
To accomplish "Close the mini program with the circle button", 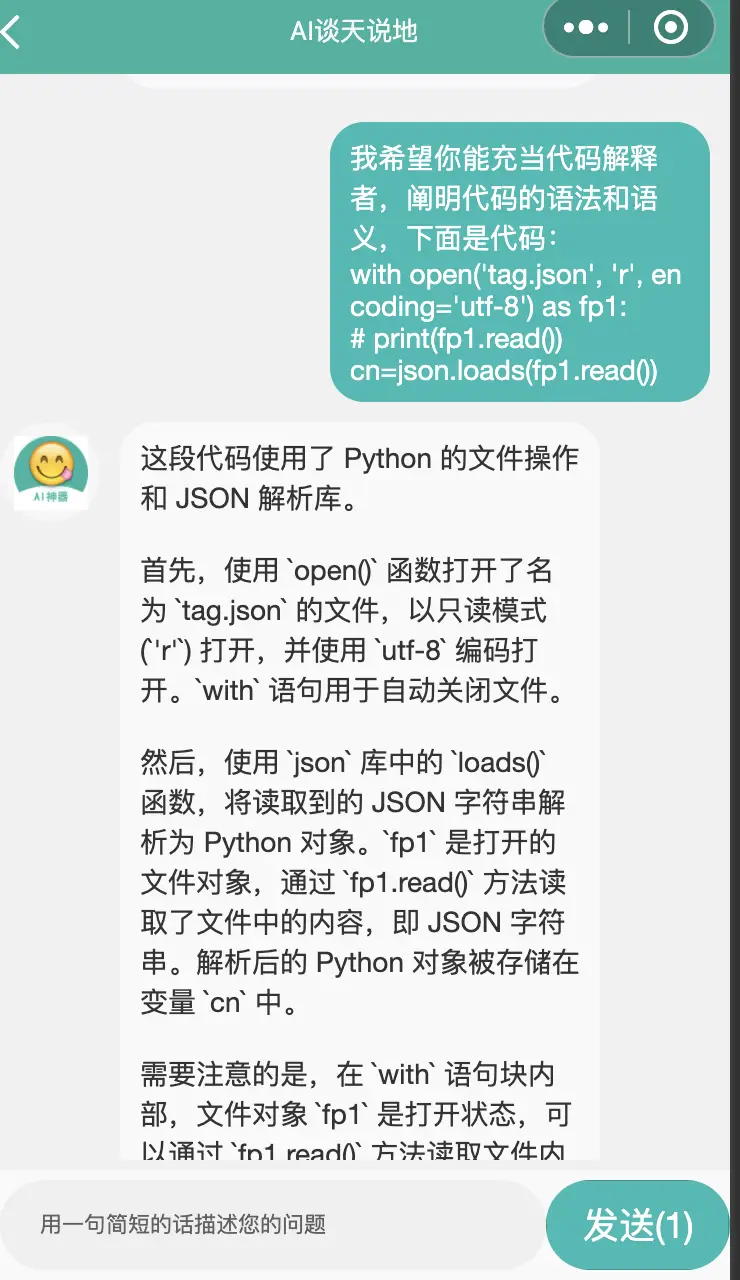I will 671,28.
